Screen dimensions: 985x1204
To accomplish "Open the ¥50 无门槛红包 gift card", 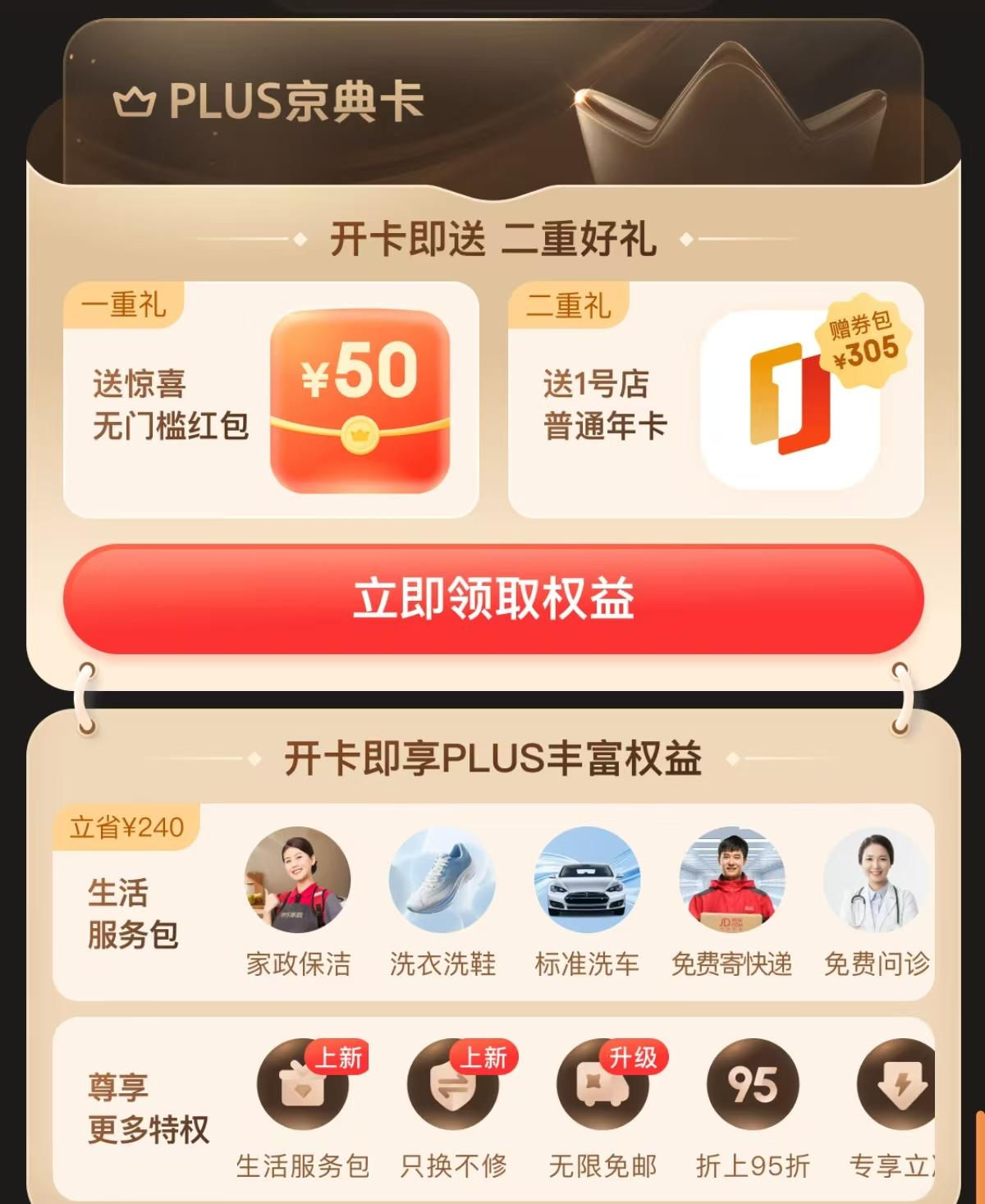I will (x=271, y=401).
